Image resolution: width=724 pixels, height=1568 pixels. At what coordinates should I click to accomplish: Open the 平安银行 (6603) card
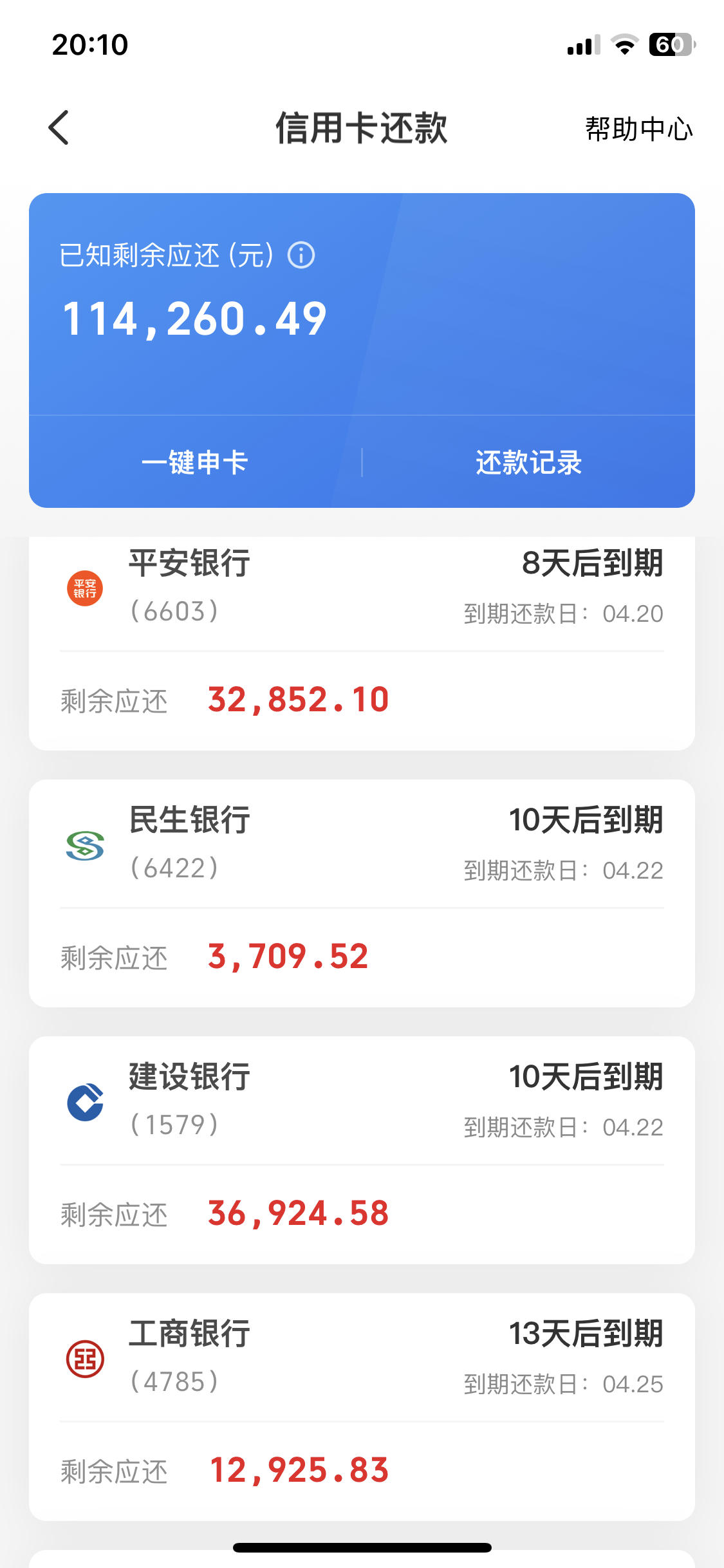(362, 643)
